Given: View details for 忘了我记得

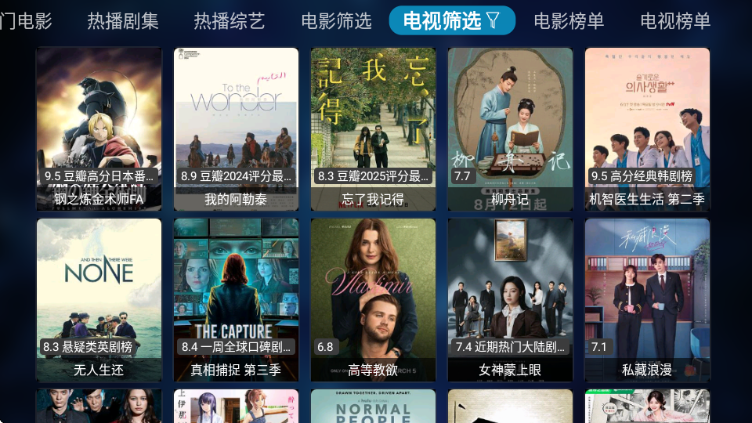Looking at the screenshot, I should [373, 128].
